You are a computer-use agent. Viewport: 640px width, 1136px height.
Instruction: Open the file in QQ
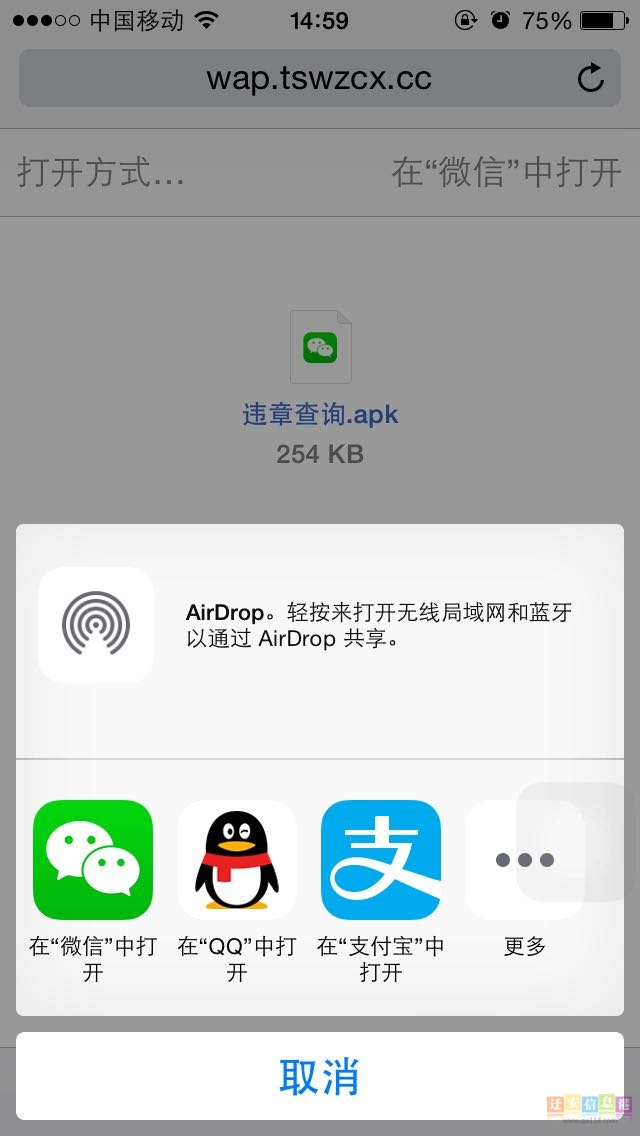(237, 860)
